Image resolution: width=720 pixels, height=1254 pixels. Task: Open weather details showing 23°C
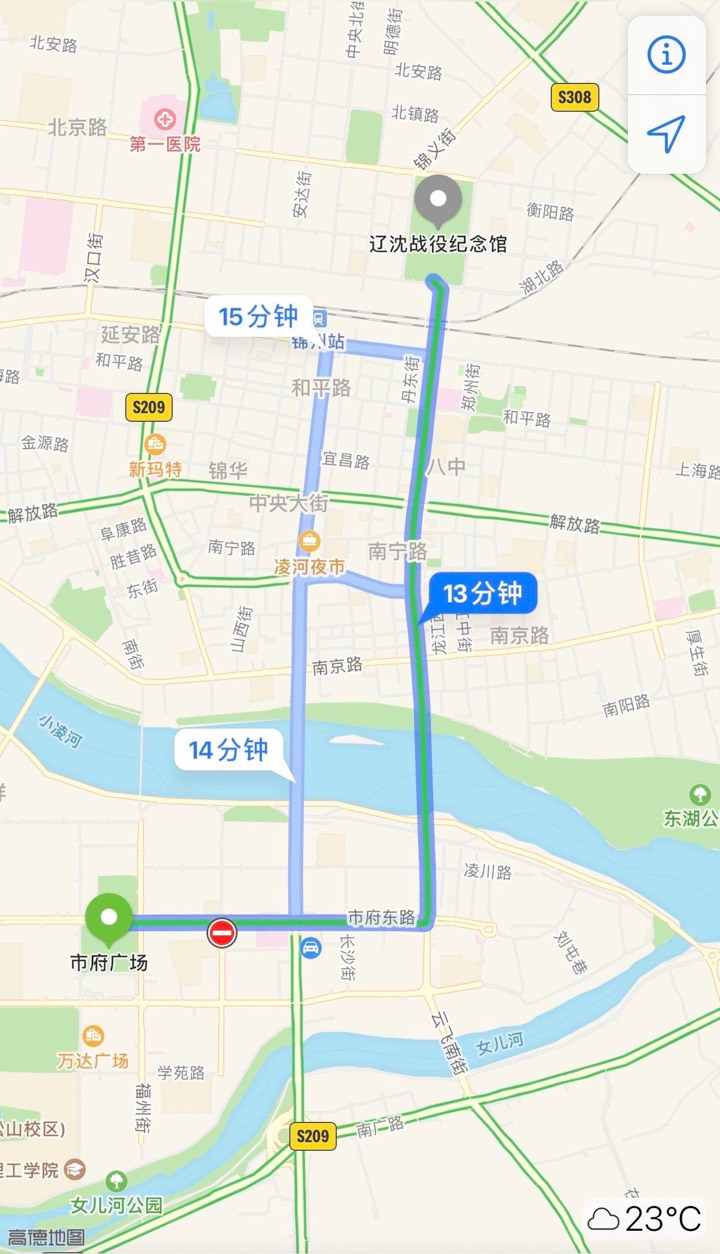tap(645, 1219)
